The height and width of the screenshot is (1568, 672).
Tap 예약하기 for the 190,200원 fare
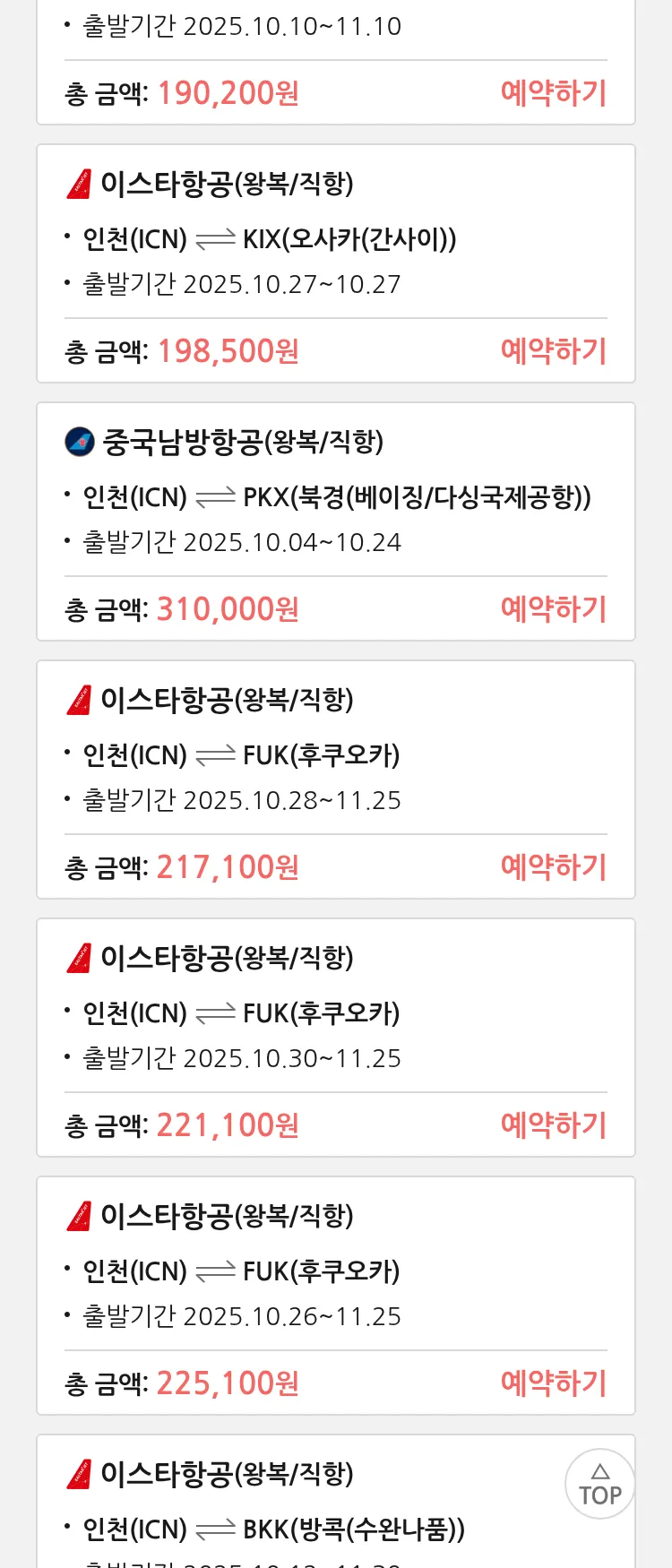(x=553, y=93)
